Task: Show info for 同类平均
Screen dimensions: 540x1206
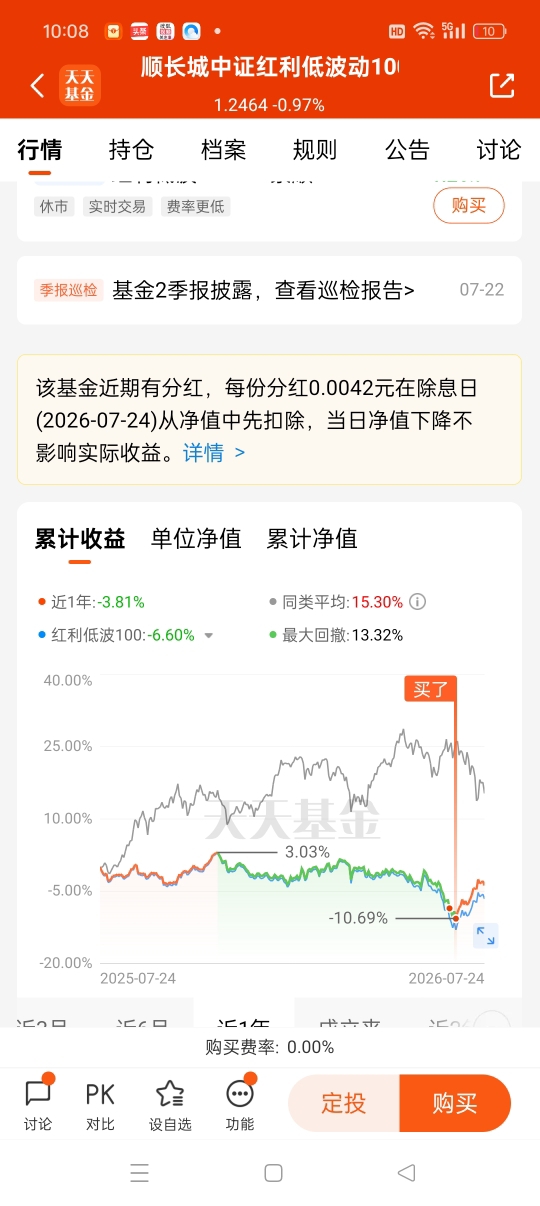Action: coord(418,602)
